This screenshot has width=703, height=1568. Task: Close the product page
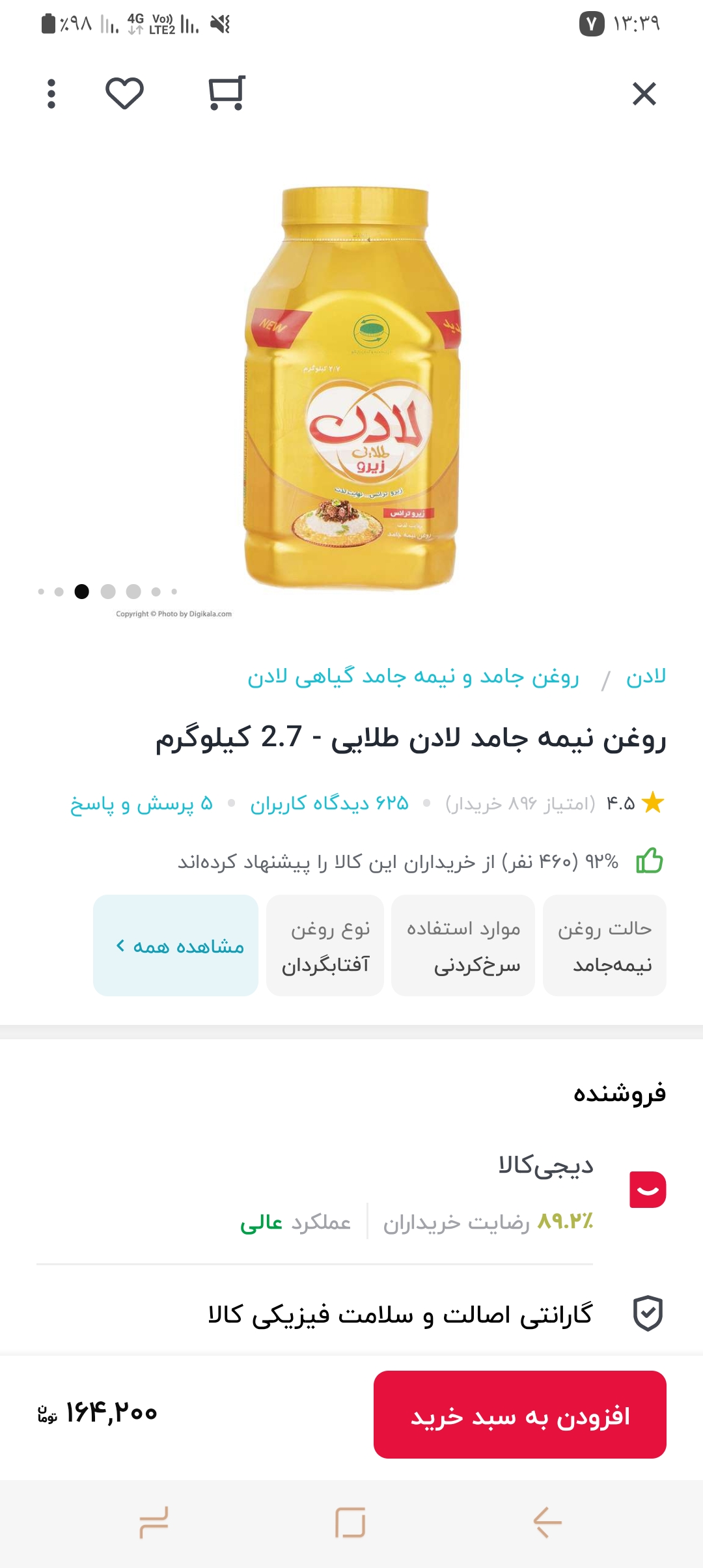click(x=644, y=94)
